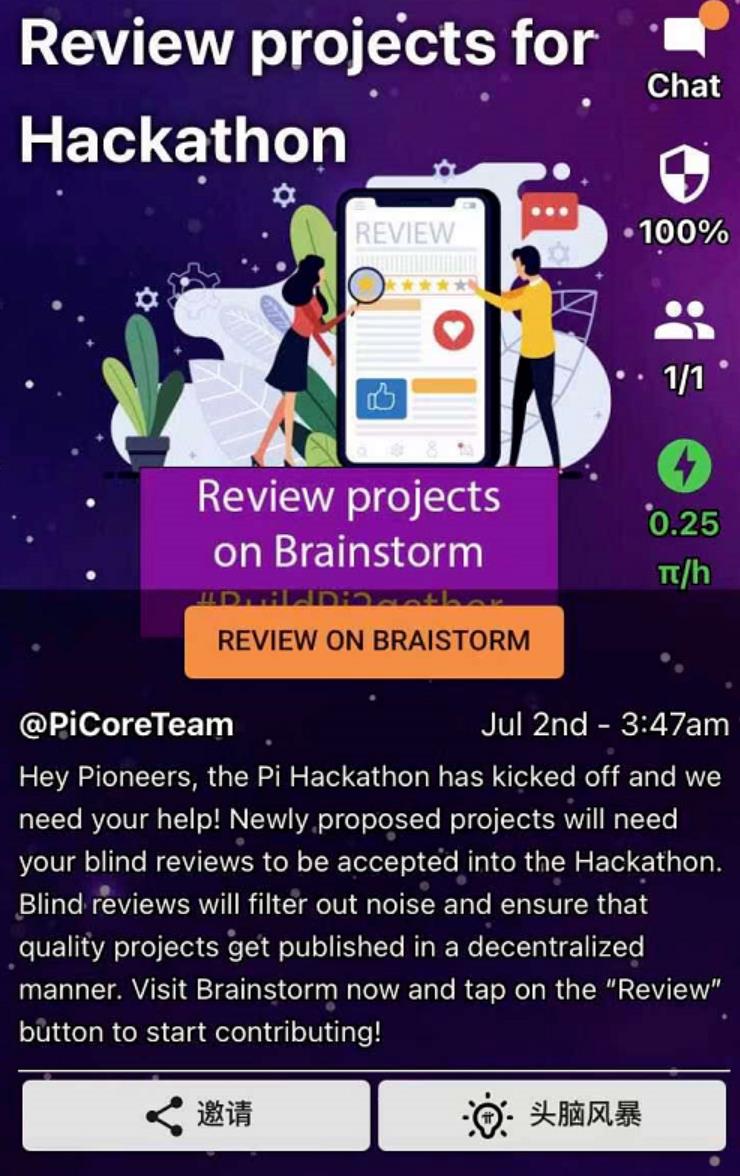Tap the 邀请 invite button
The image size is (740, 1176).
pyautogui.click(x=196, y=1115)
